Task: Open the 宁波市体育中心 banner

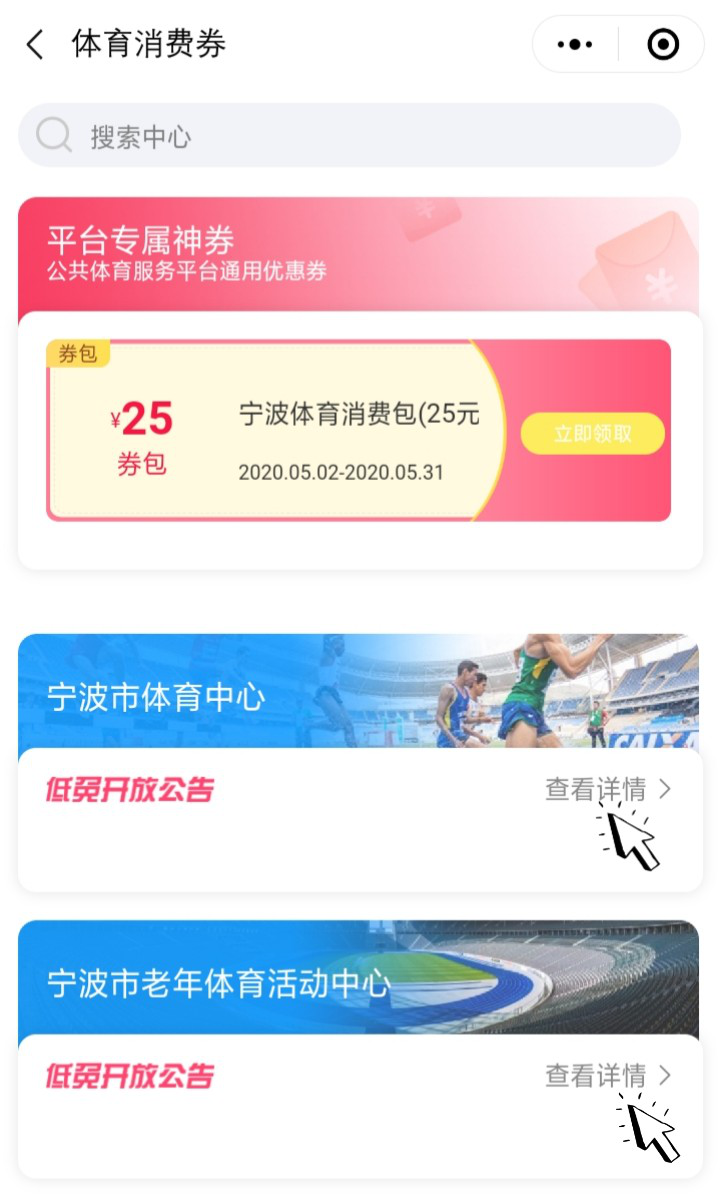Action: [358, 693]
